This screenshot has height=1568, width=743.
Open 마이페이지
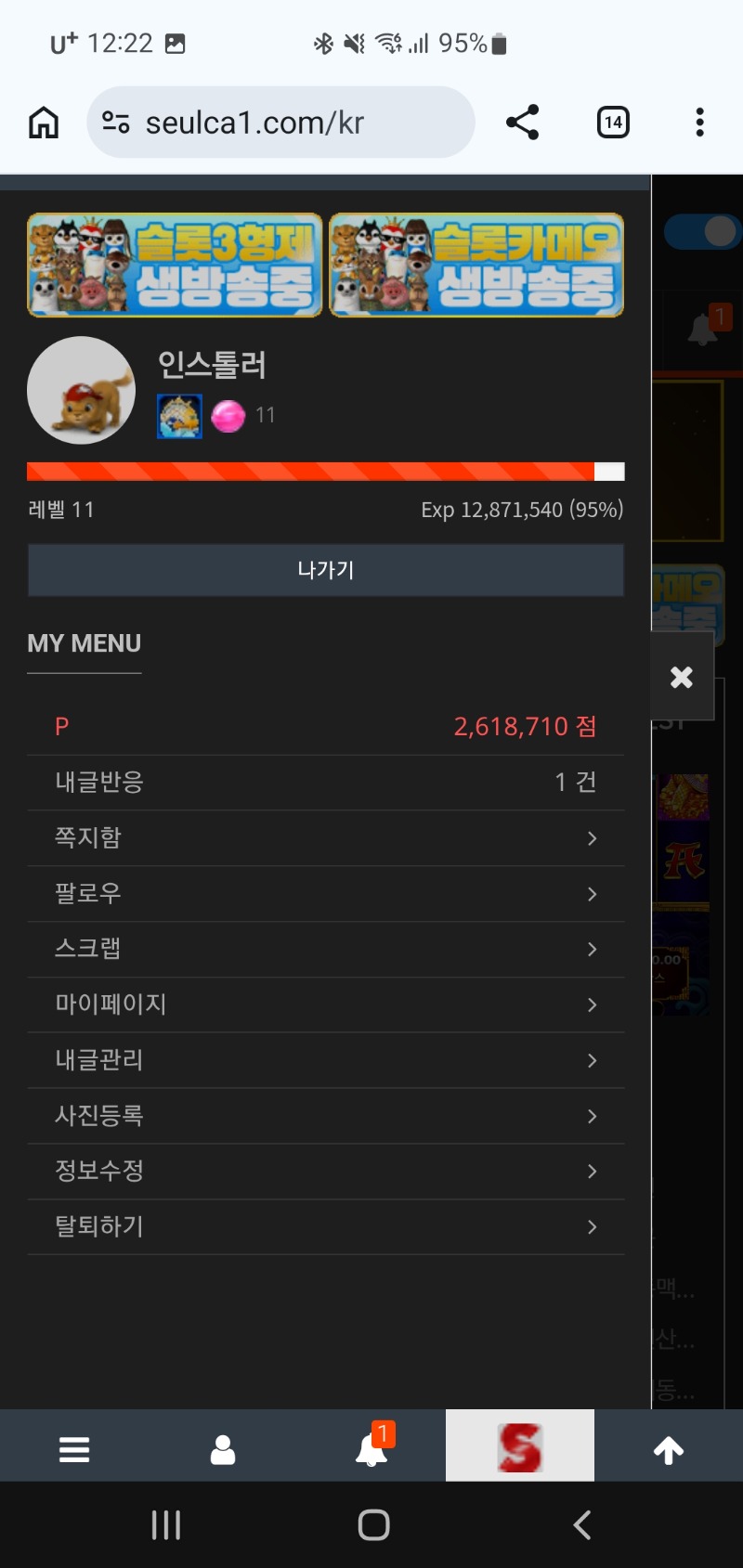(325, 1004)
